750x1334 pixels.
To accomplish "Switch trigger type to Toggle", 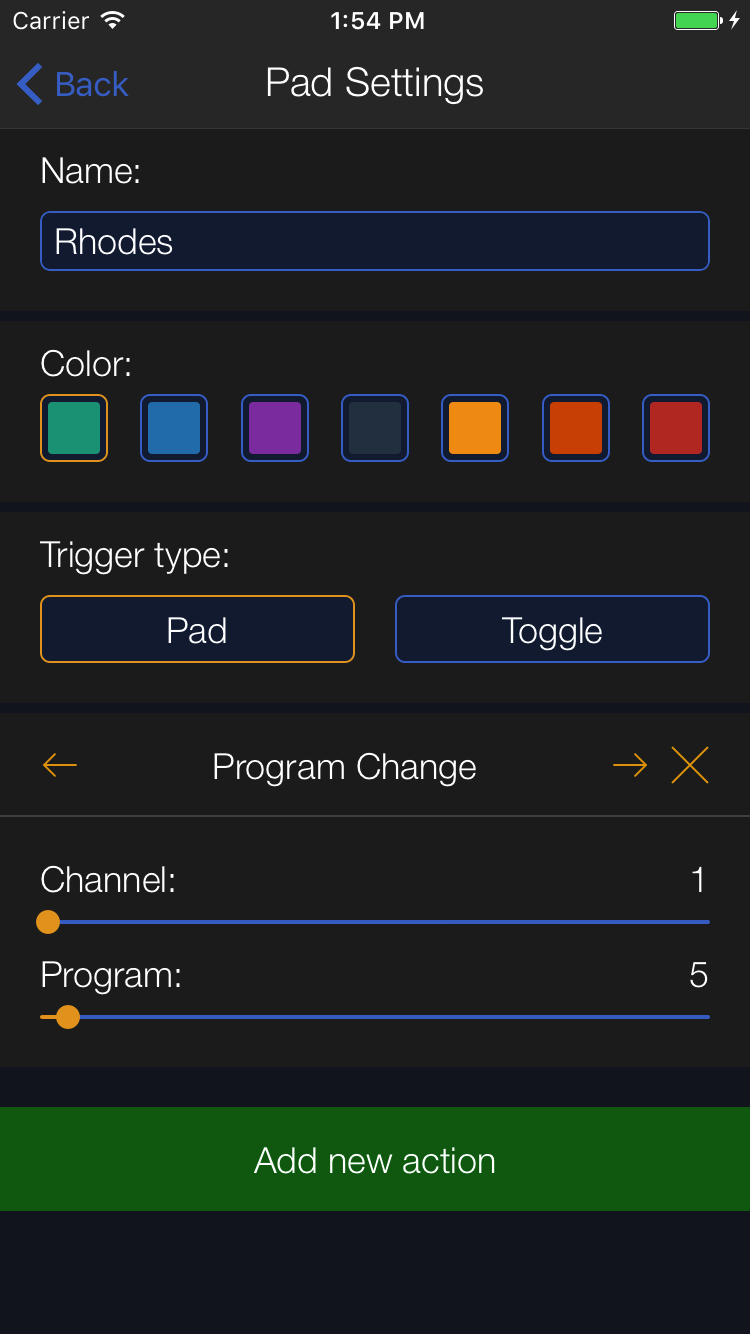I will click(551, 629).
